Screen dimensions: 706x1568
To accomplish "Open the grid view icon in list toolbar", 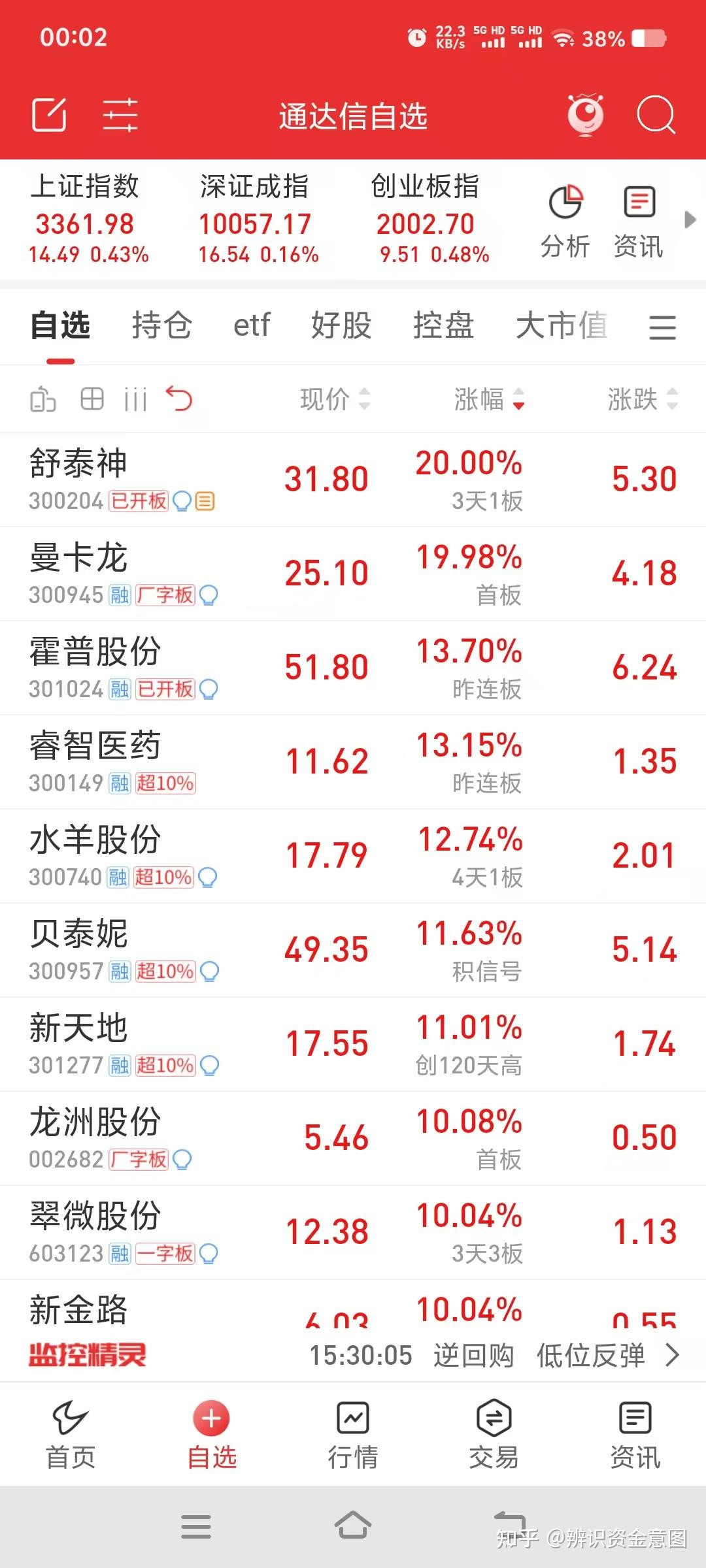I will [x=90, y=399].
